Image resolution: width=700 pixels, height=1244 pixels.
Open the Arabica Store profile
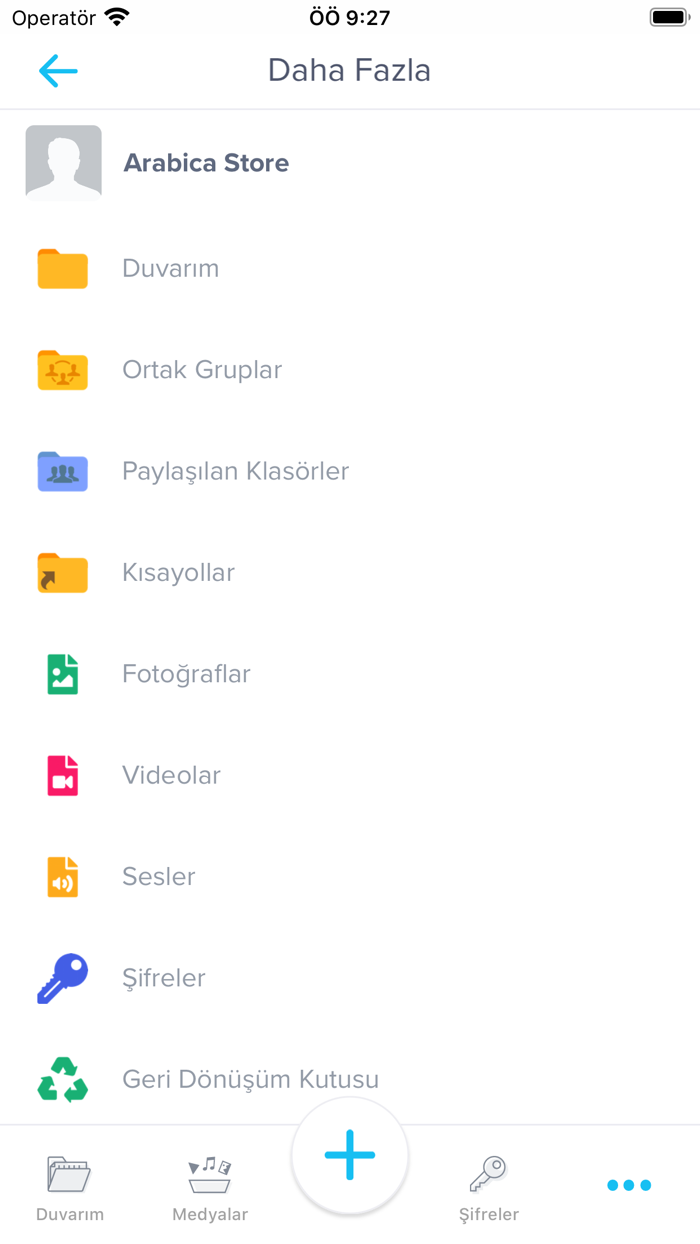[x=350, y=163]
